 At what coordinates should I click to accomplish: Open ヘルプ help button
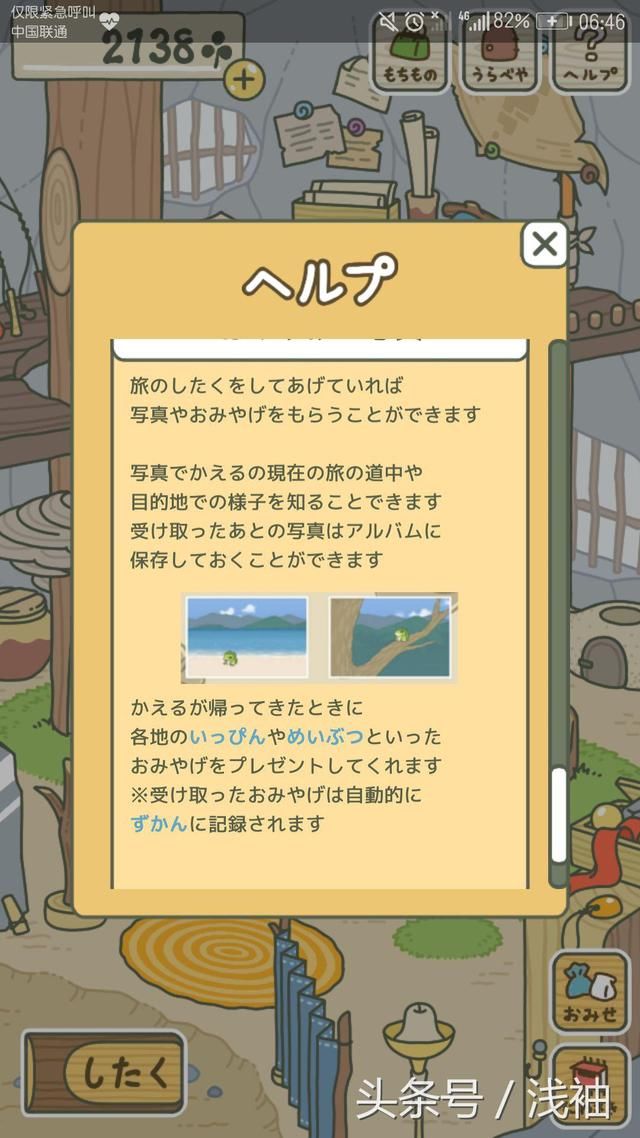[x=589, y=56]
